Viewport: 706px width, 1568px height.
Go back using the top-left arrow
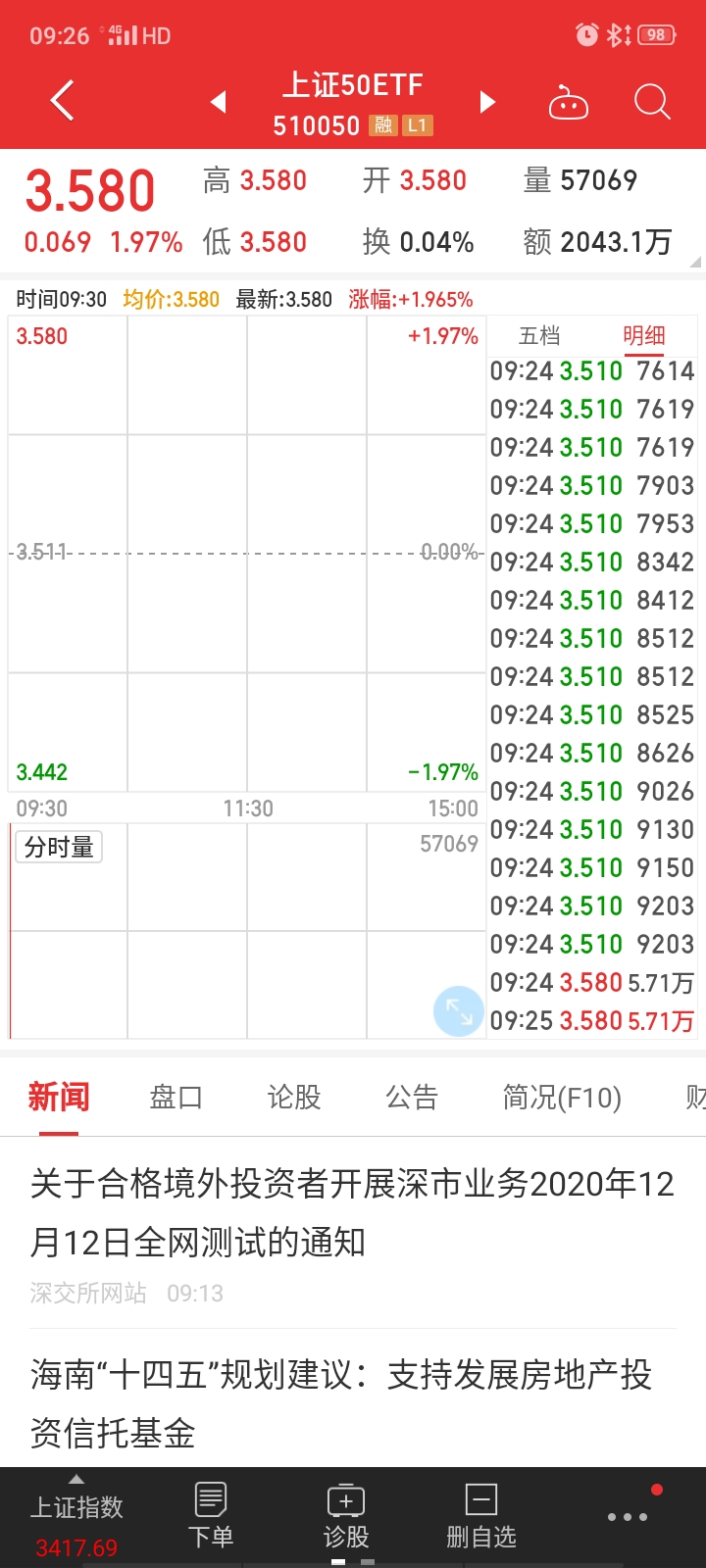62,101
